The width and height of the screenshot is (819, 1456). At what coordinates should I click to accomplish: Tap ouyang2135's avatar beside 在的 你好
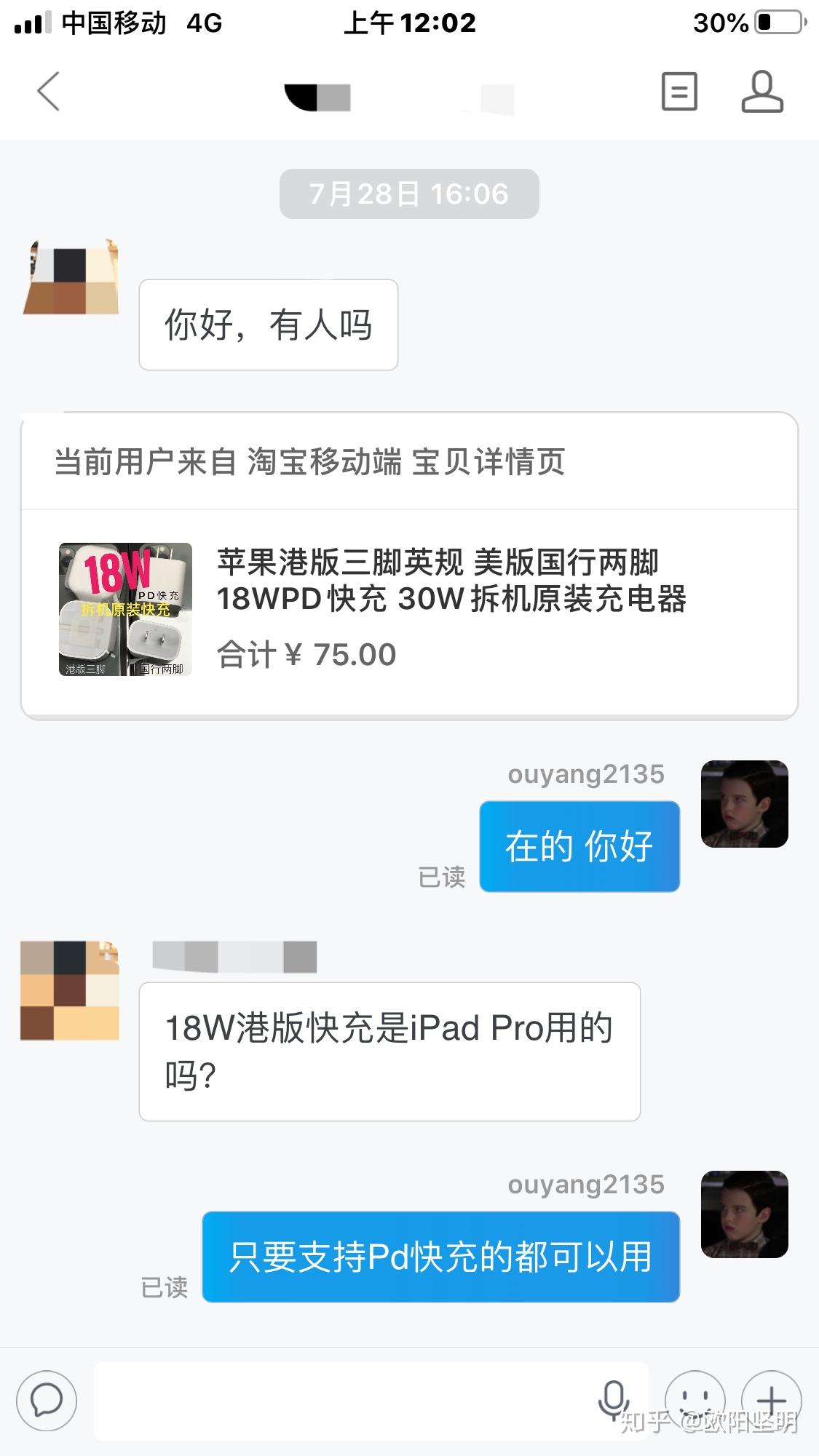tap(744, 804)
